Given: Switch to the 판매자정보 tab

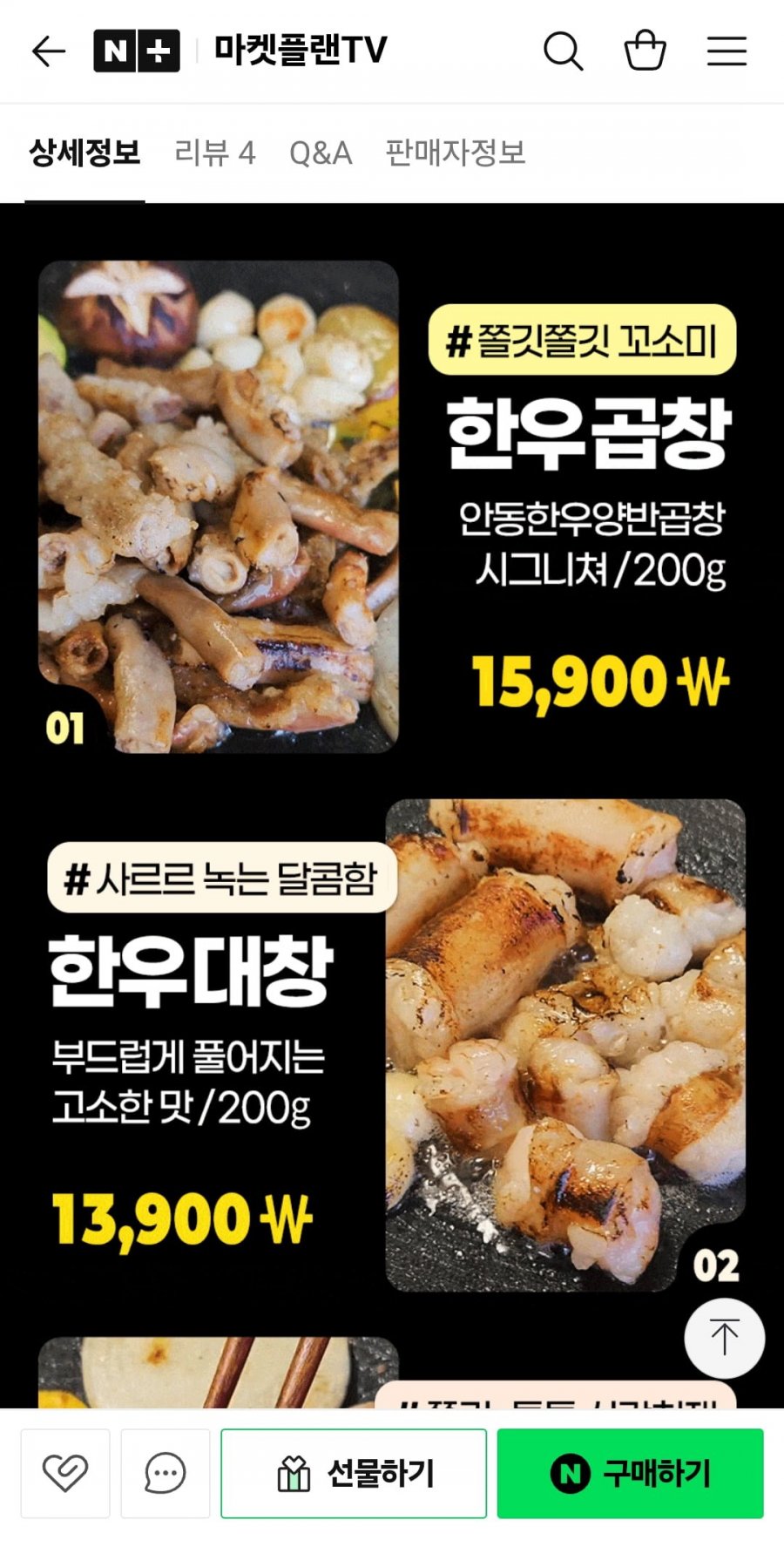Looking at the screenshot, I should (x=456, y=153).
